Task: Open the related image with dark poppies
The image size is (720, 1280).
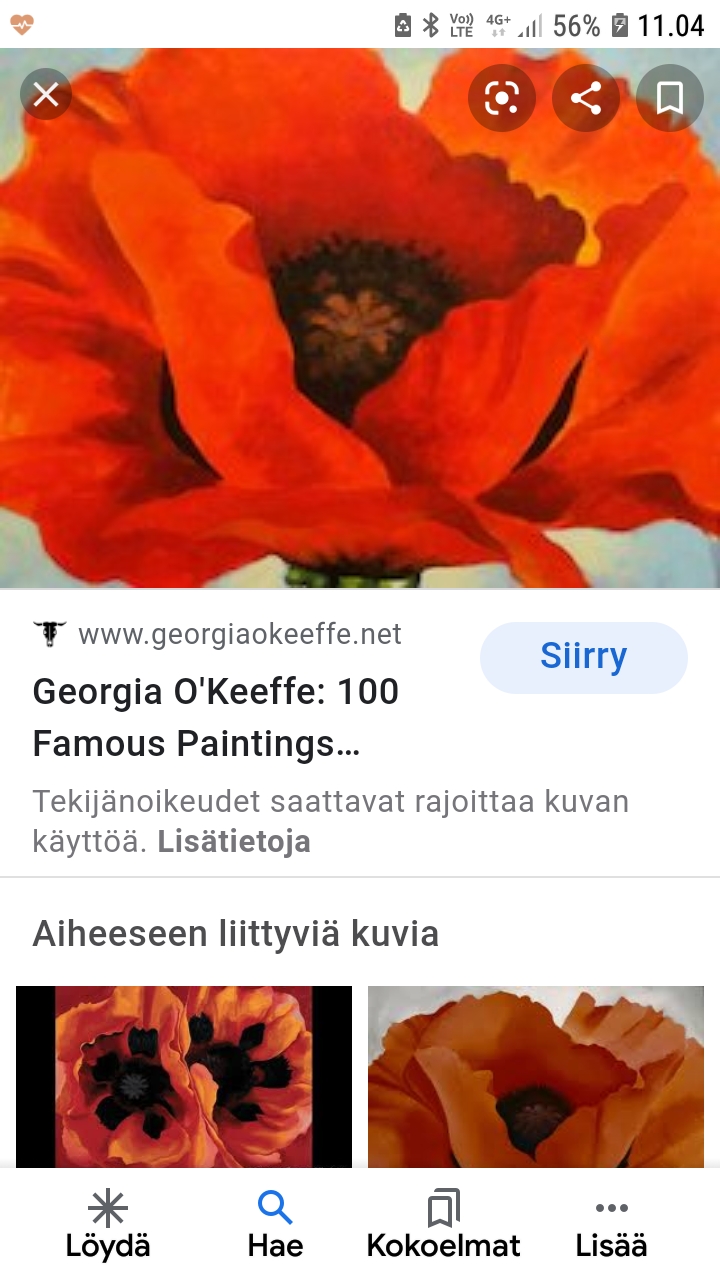Action: (184, 1076)
